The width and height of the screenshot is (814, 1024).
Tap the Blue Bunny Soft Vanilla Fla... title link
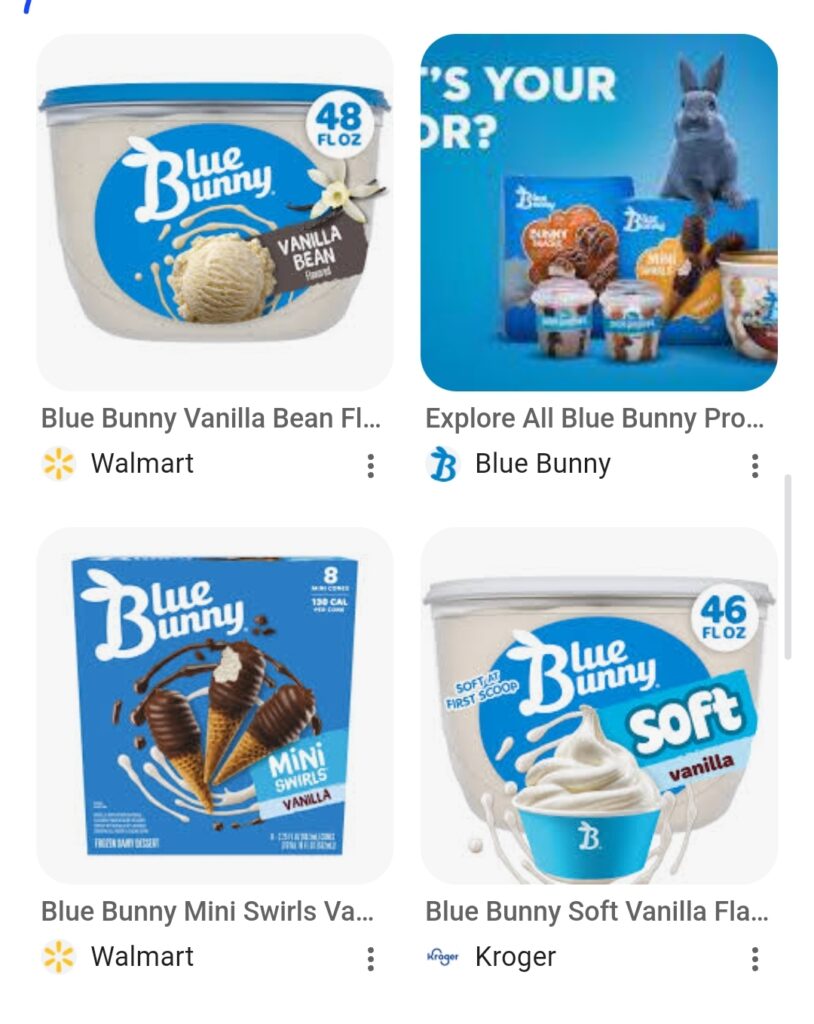tap(596, 911)
